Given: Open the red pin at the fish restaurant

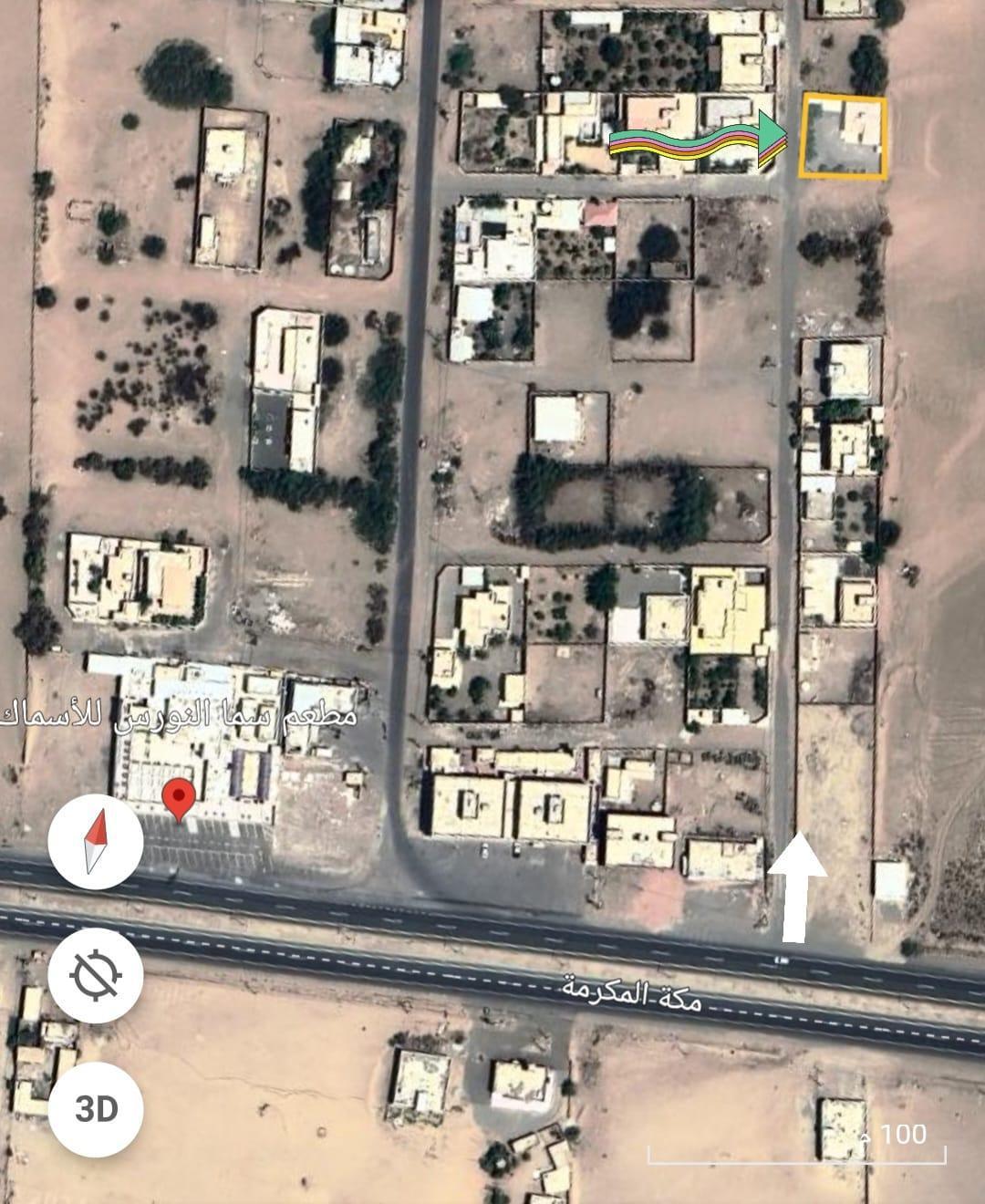Looking at the screenshot, I should [180, 800].
